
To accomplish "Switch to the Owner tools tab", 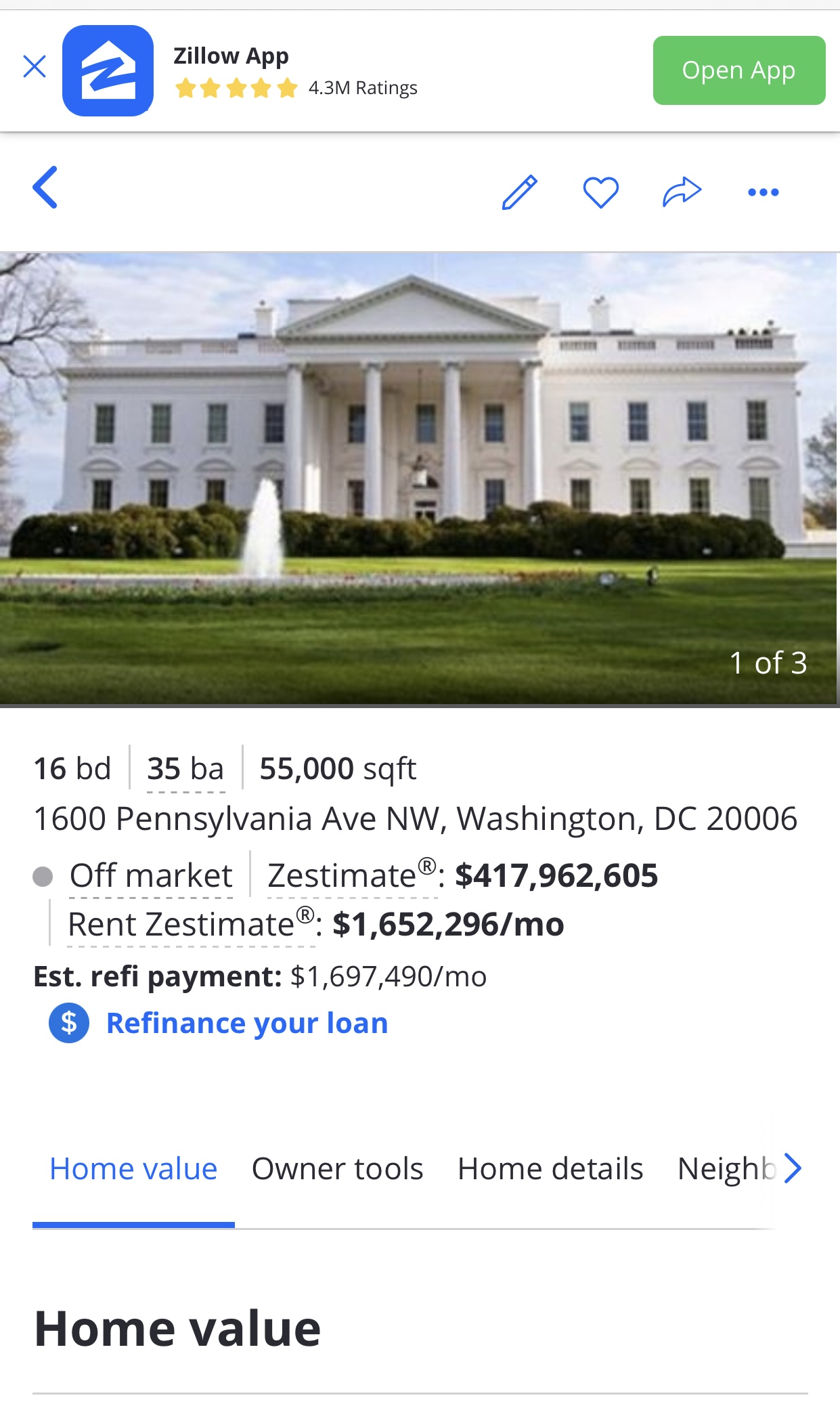I will click(x=337, y=1169).
